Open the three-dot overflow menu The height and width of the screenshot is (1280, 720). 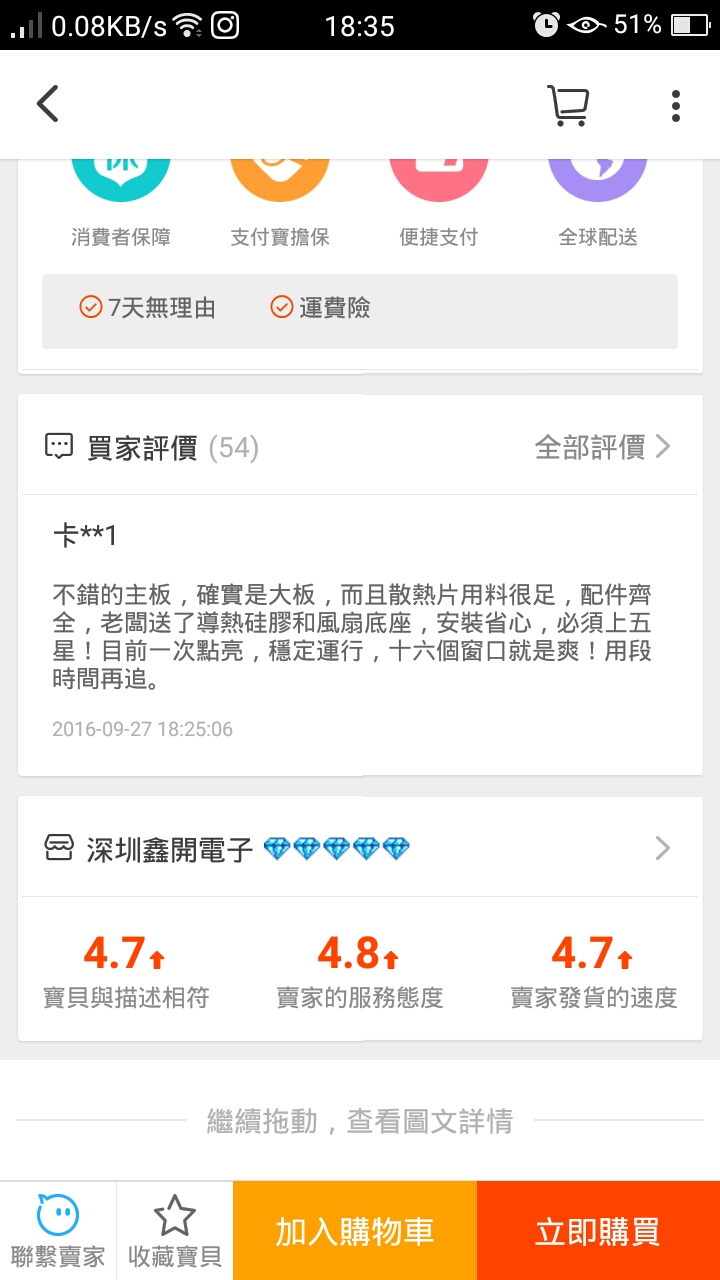coord(676,105)
